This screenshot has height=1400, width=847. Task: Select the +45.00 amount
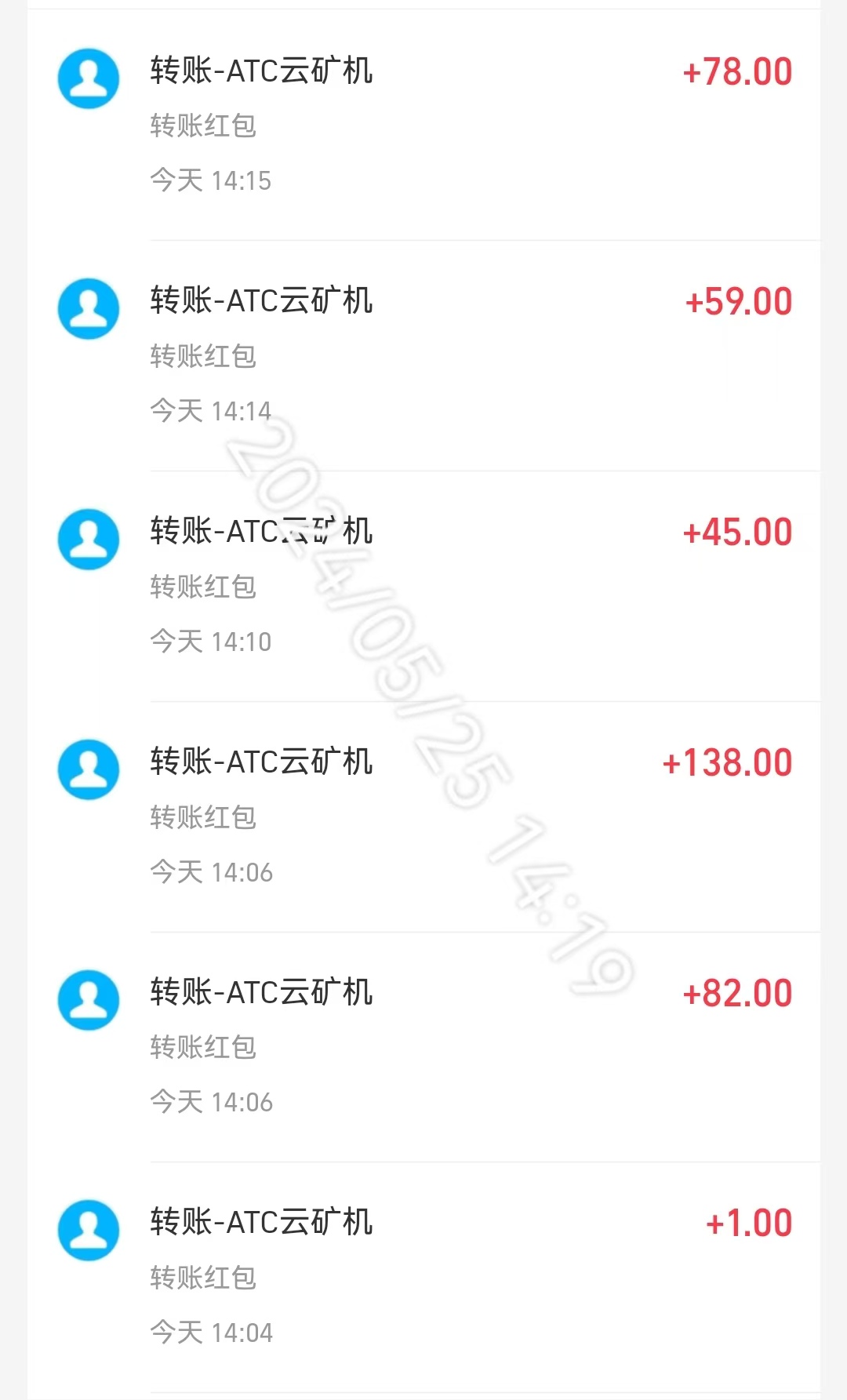click(737, 532)
